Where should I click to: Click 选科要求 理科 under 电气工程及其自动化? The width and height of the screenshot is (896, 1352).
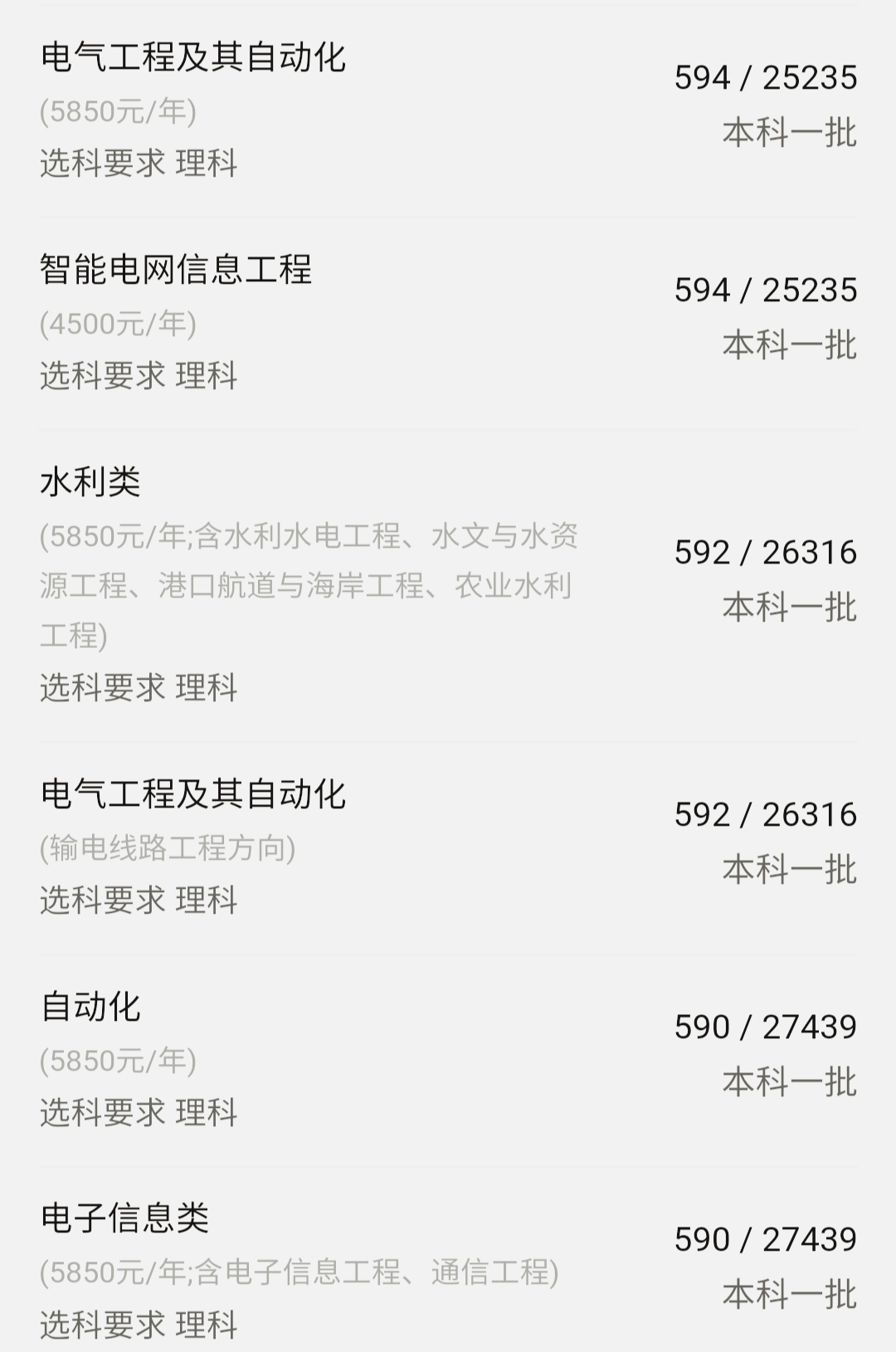click(139, 165)
